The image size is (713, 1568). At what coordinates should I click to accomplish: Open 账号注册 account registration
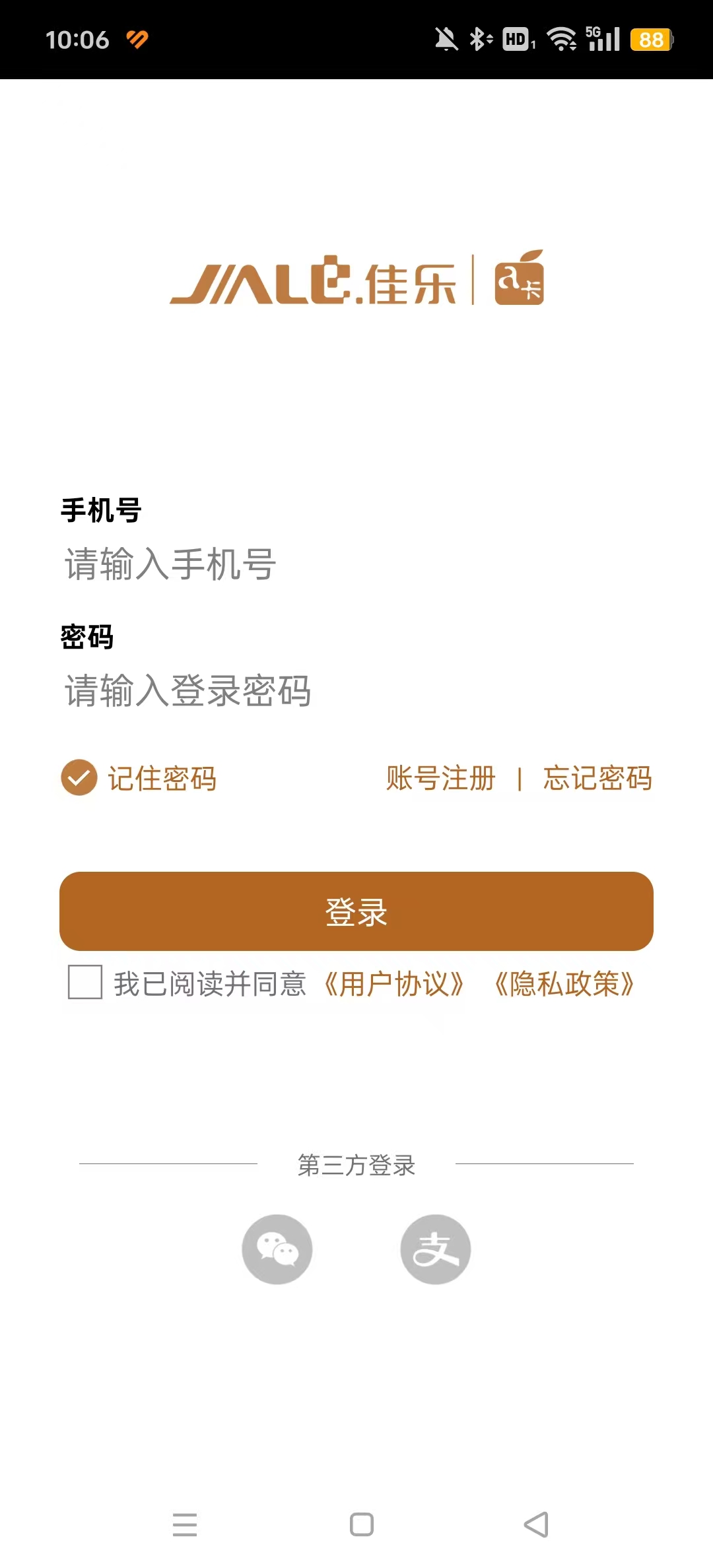coord(441,778)
